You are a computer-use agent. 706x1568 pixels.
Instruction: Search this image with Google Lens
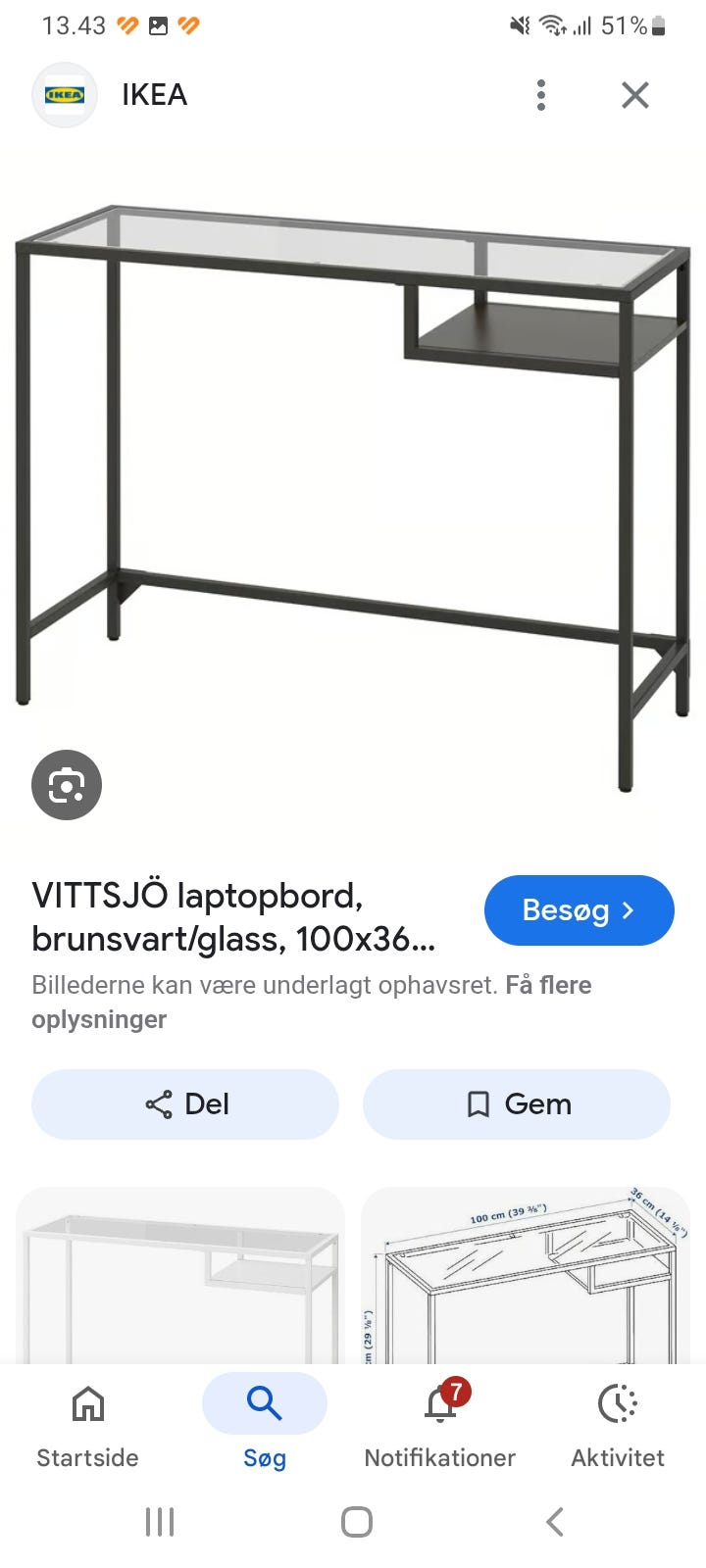click(x=67, y=785)
